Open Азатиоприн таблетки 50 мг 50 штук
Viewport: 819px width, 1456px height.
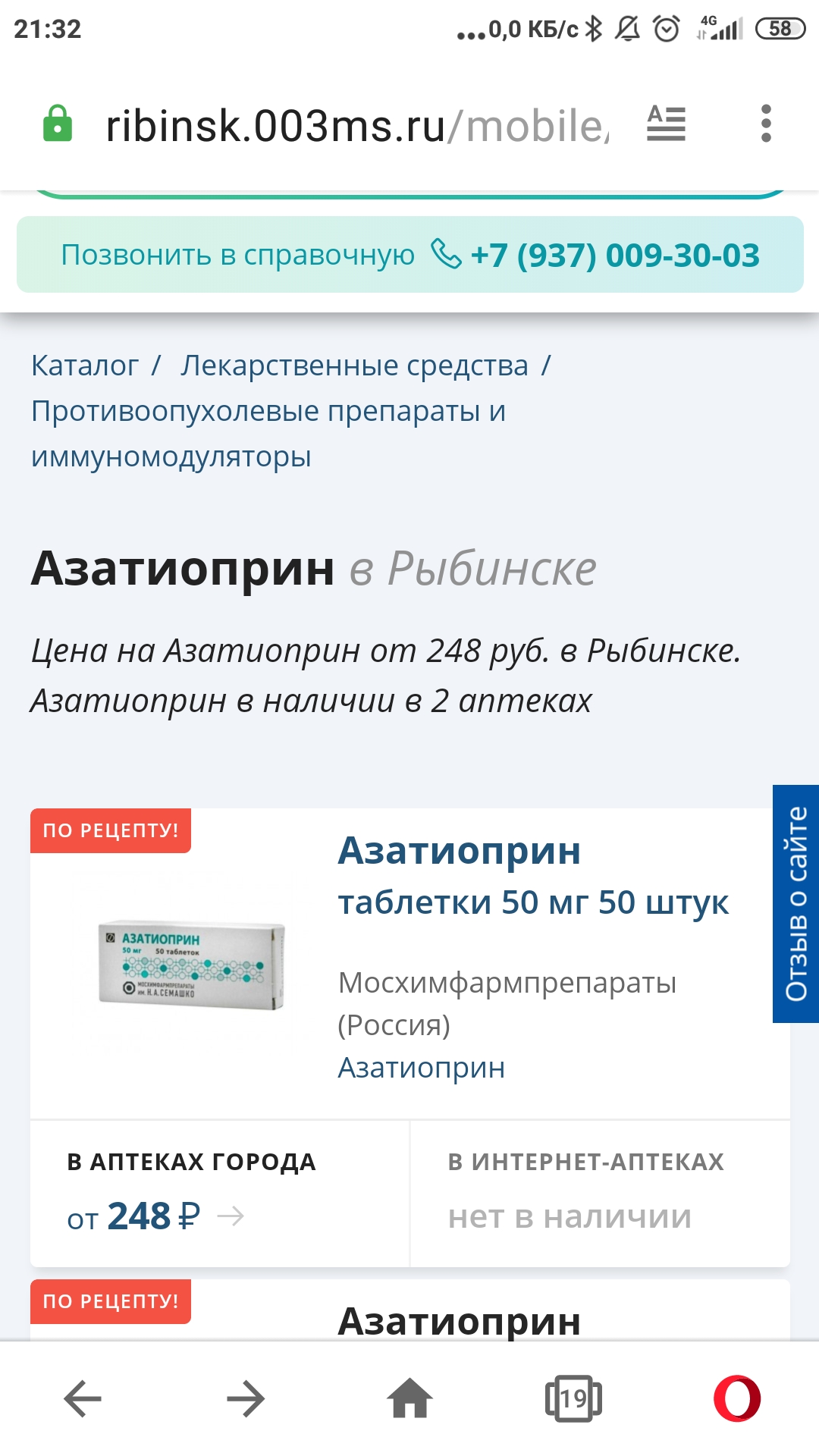[533, 876]
